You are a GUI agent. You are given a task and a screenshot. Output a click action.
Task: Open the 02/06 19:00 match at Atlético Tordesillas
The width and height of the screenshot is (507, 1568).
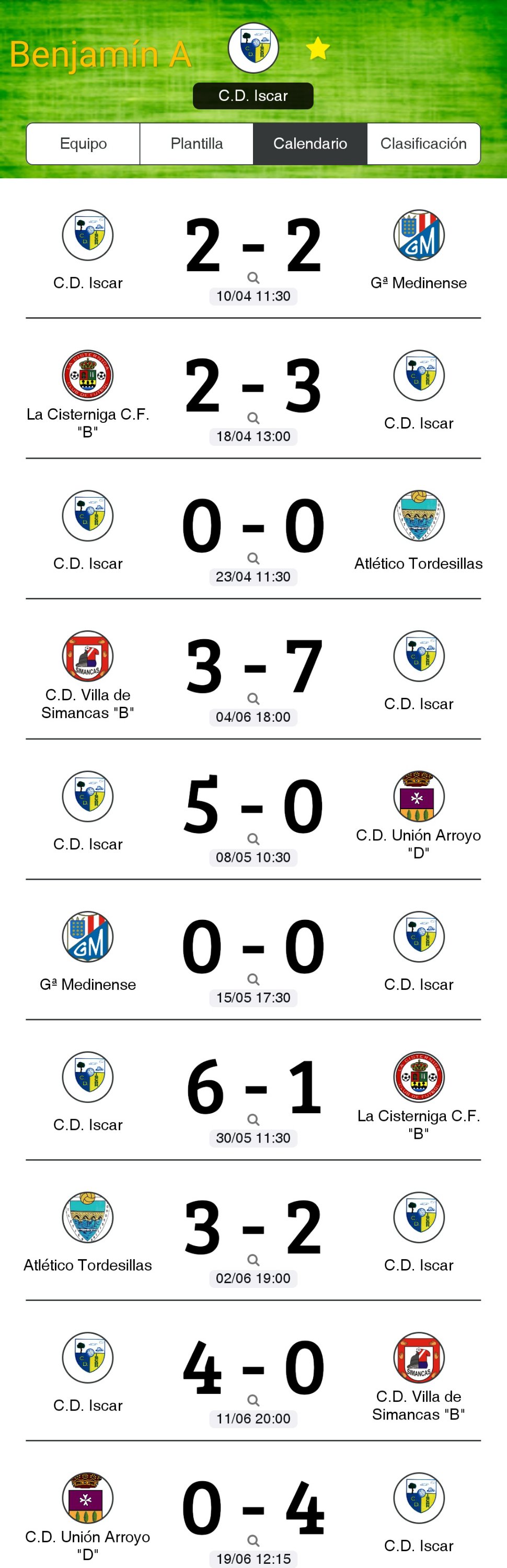tap(253, 1260)
